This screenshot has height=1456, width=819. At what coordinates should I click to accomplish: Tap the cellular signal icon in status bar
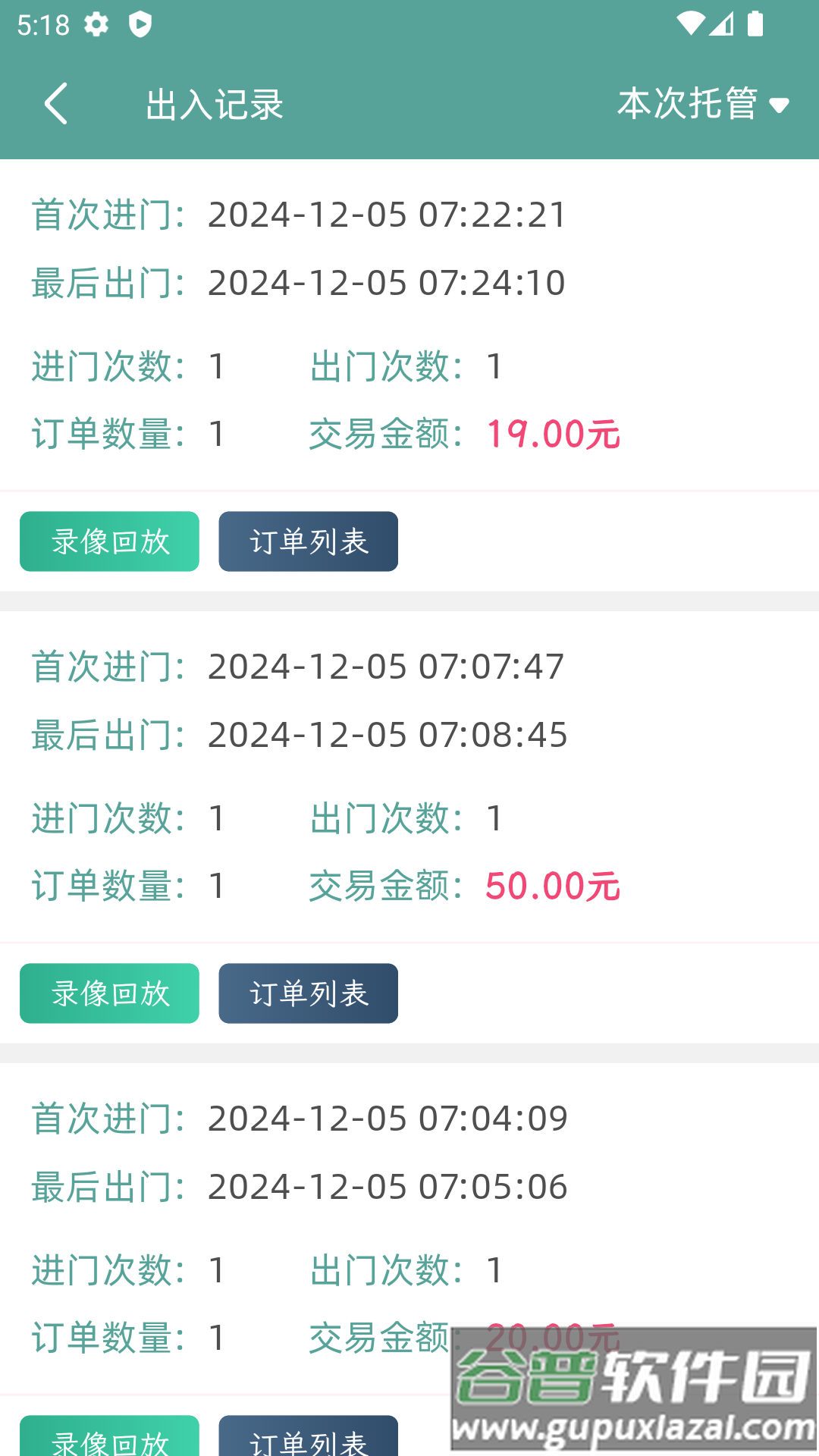(719, 24)
